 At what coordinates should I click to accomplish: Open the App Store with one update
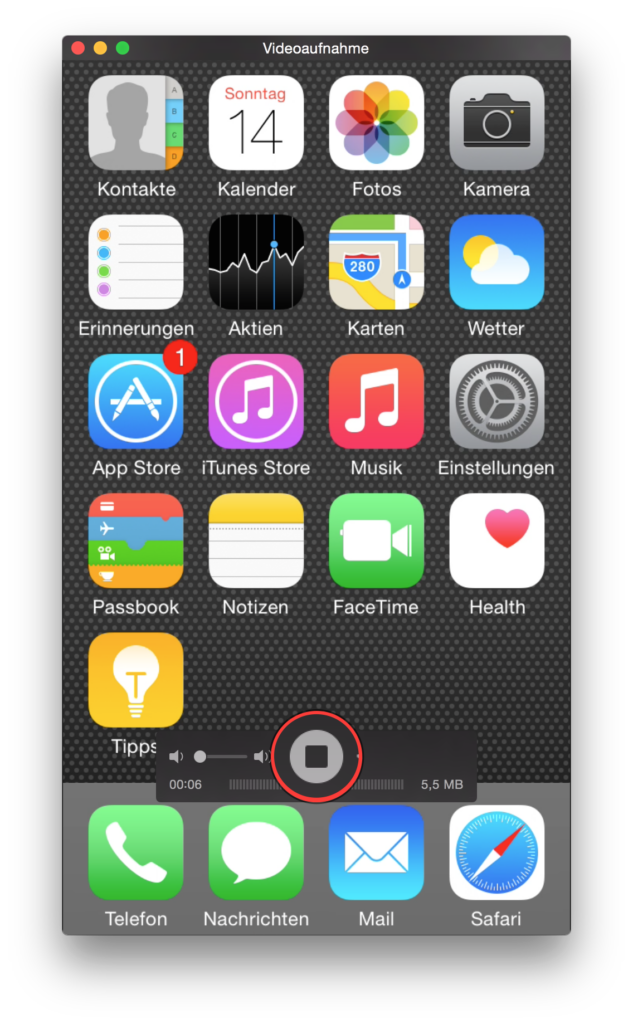[136, 402]
